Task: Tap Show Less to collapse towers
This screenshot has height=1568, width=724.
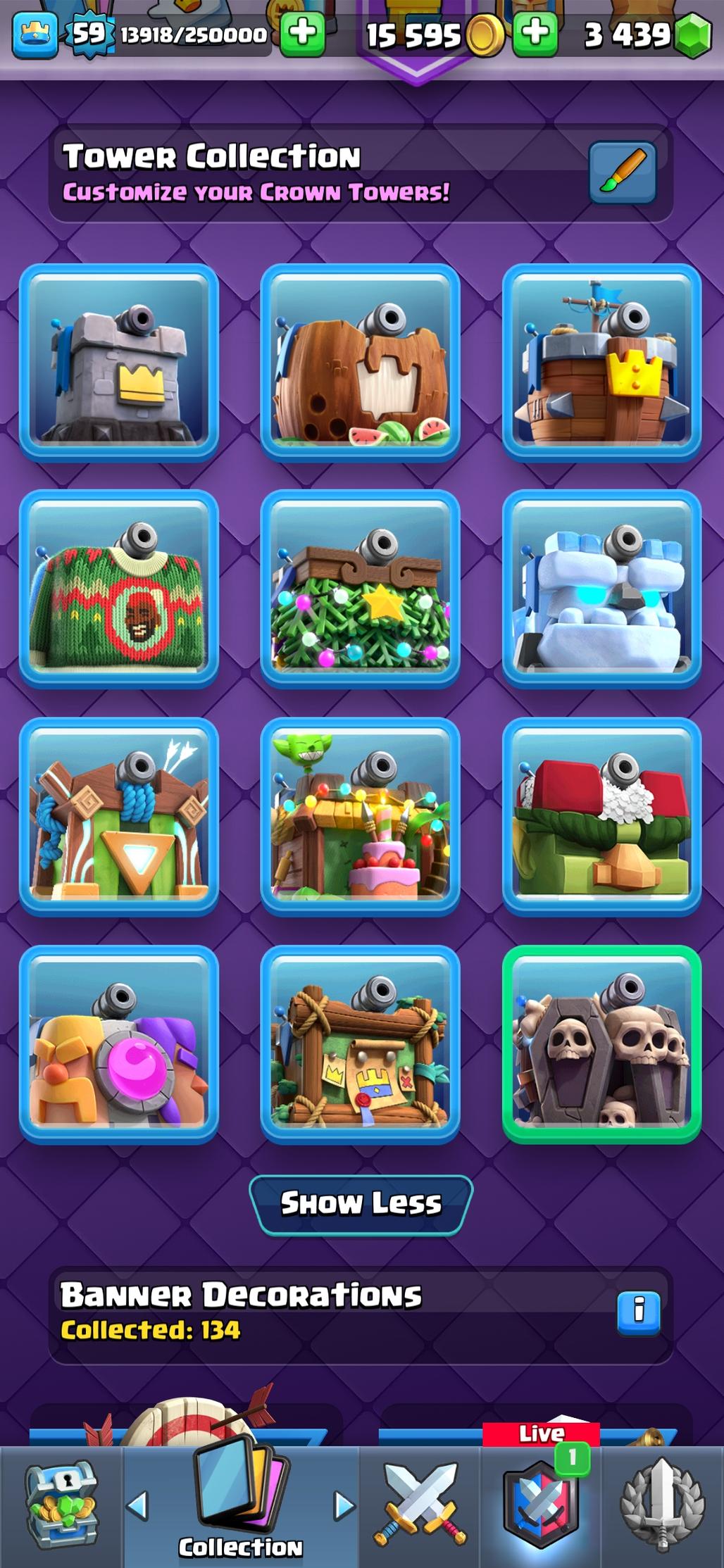Action: click(x=361, y=1204)
